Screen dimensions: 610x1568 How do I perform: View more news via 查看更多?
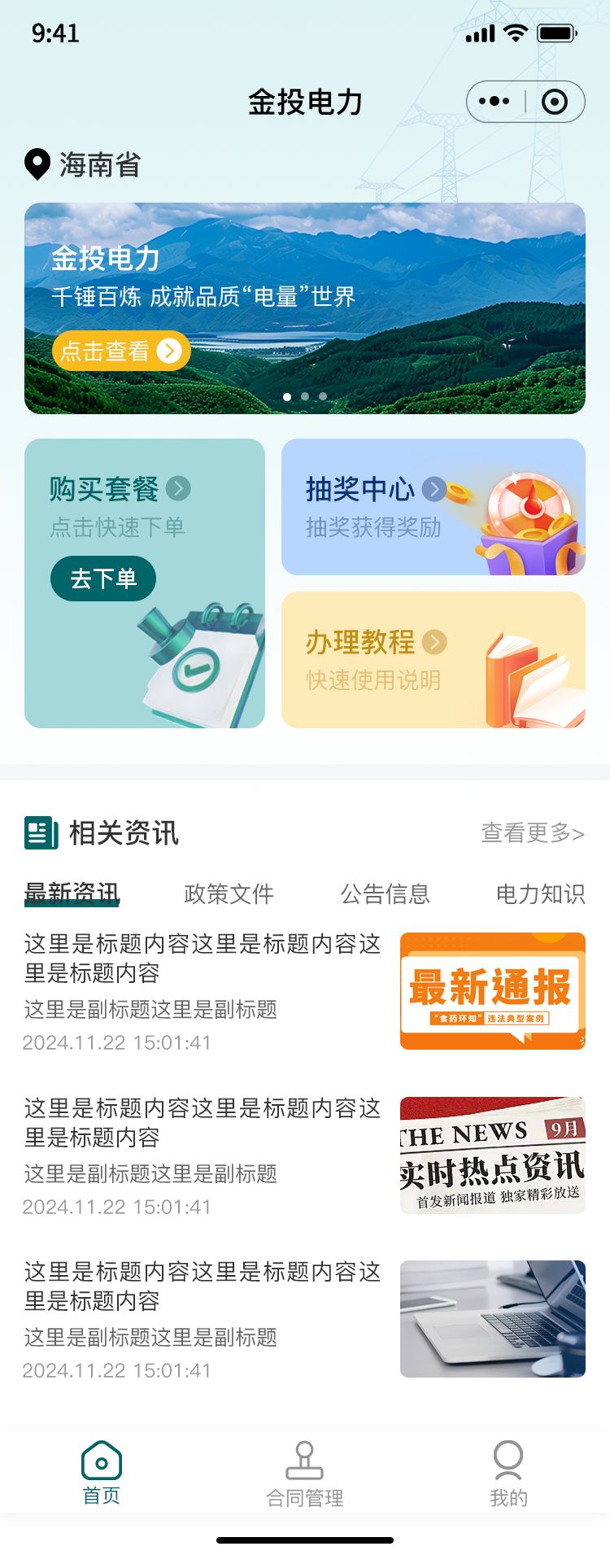[x=533, y=832]
